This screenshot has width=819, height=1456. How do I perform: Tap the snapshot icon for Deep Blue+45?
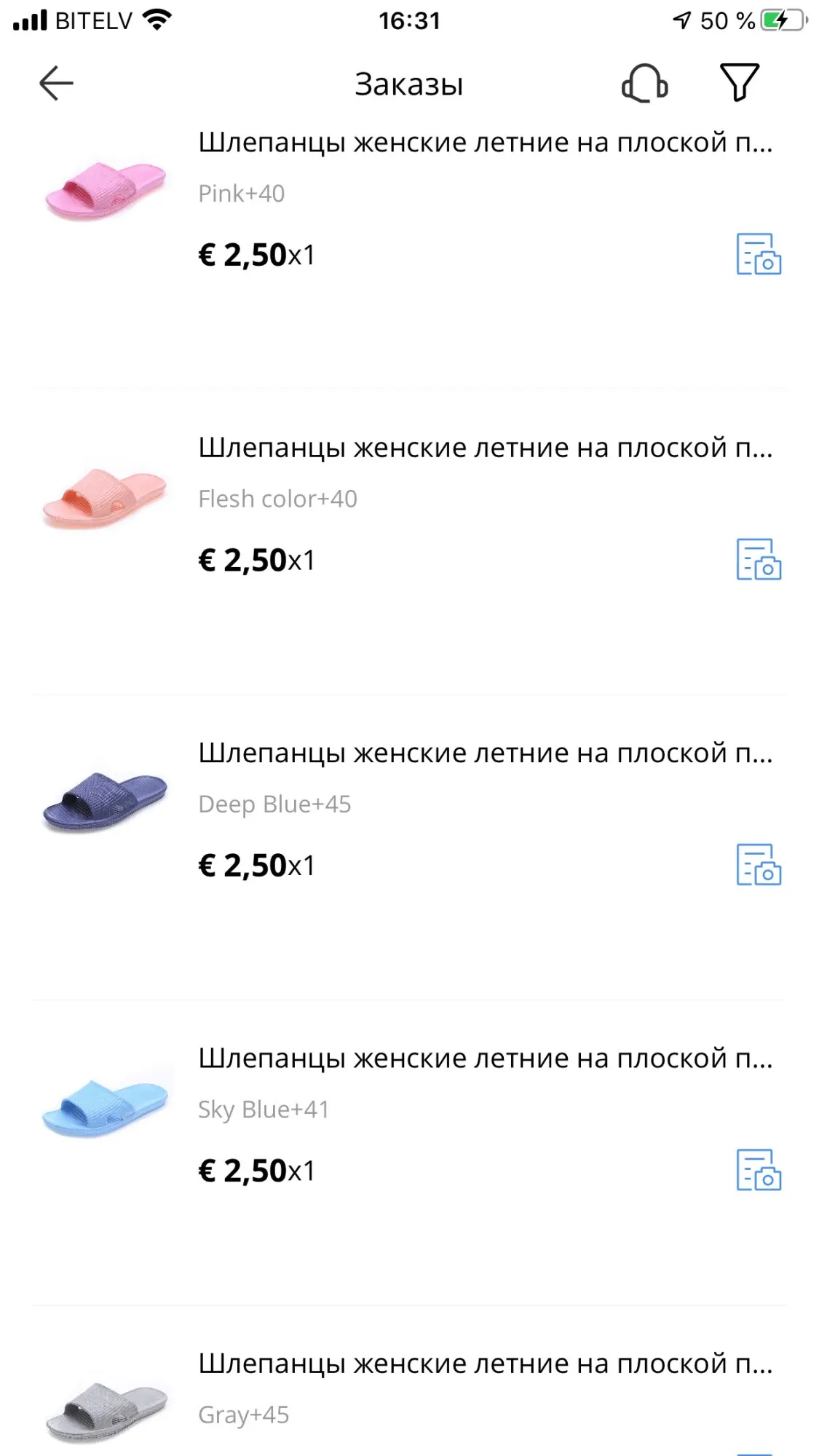[x=759, y=864]
